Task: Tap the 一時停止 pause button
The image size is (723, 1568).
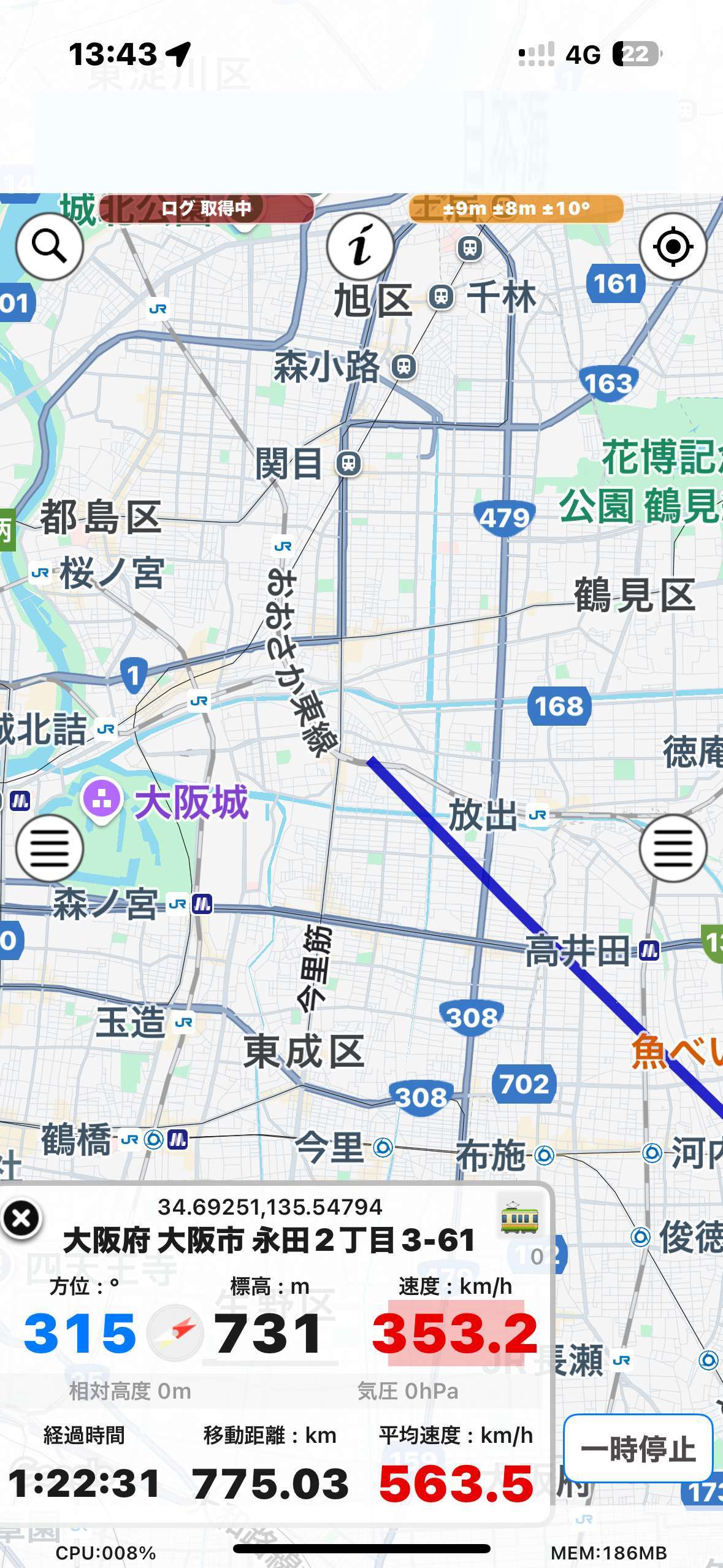Action: [638, 1449]
